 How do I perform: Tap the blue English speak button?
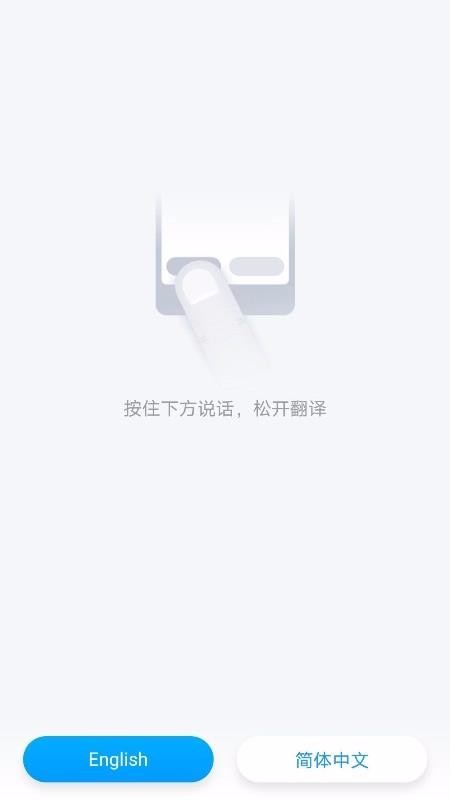pos(118,759)
